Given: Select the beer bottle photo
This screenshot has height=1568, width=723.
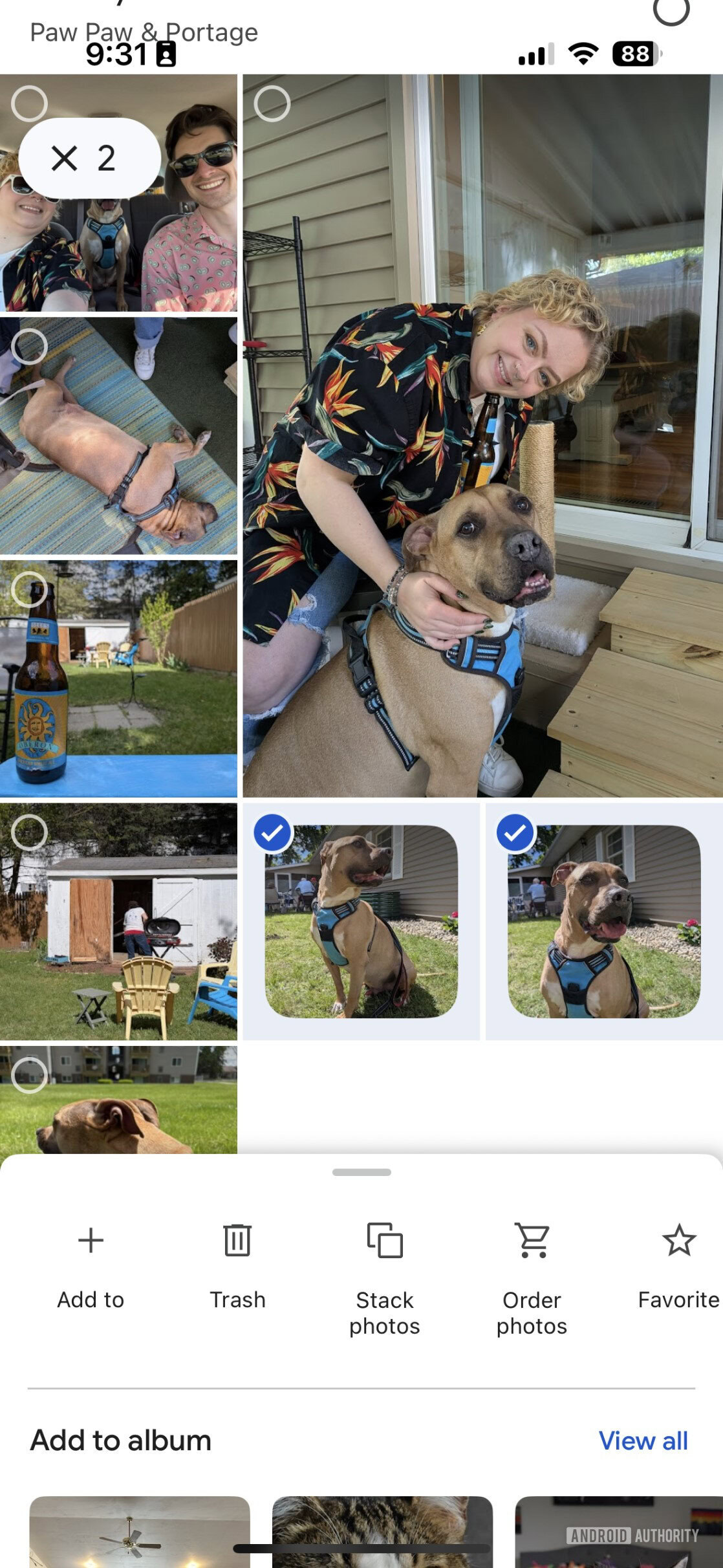Looking at the screenshot, I should (29, 589).
